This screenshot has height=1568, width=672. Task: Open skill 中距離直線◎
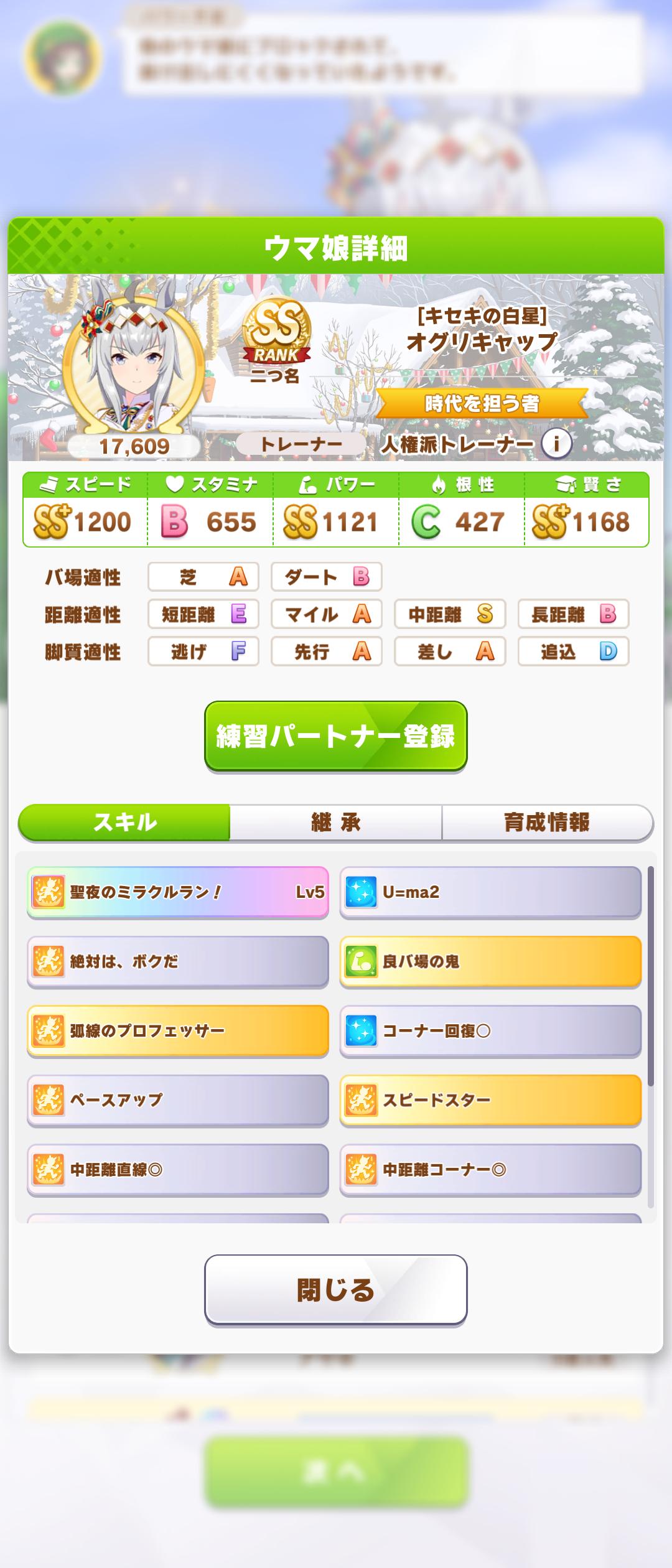pos(177,1169)
